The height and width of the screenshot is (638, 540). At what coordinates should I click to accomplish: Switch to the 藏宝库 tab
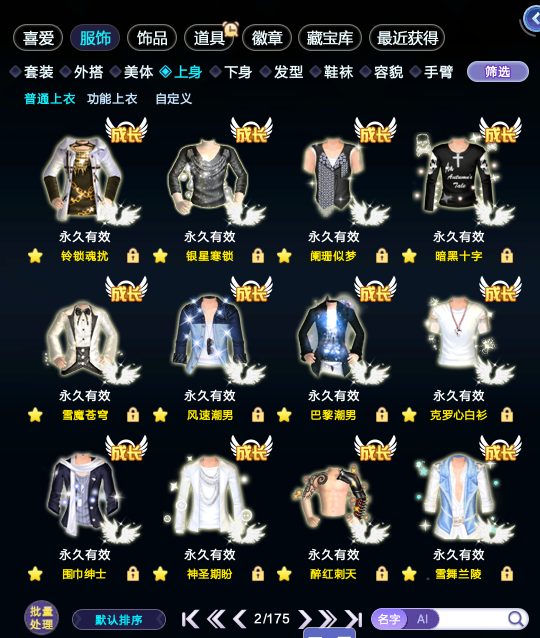[x=330, y=38]
